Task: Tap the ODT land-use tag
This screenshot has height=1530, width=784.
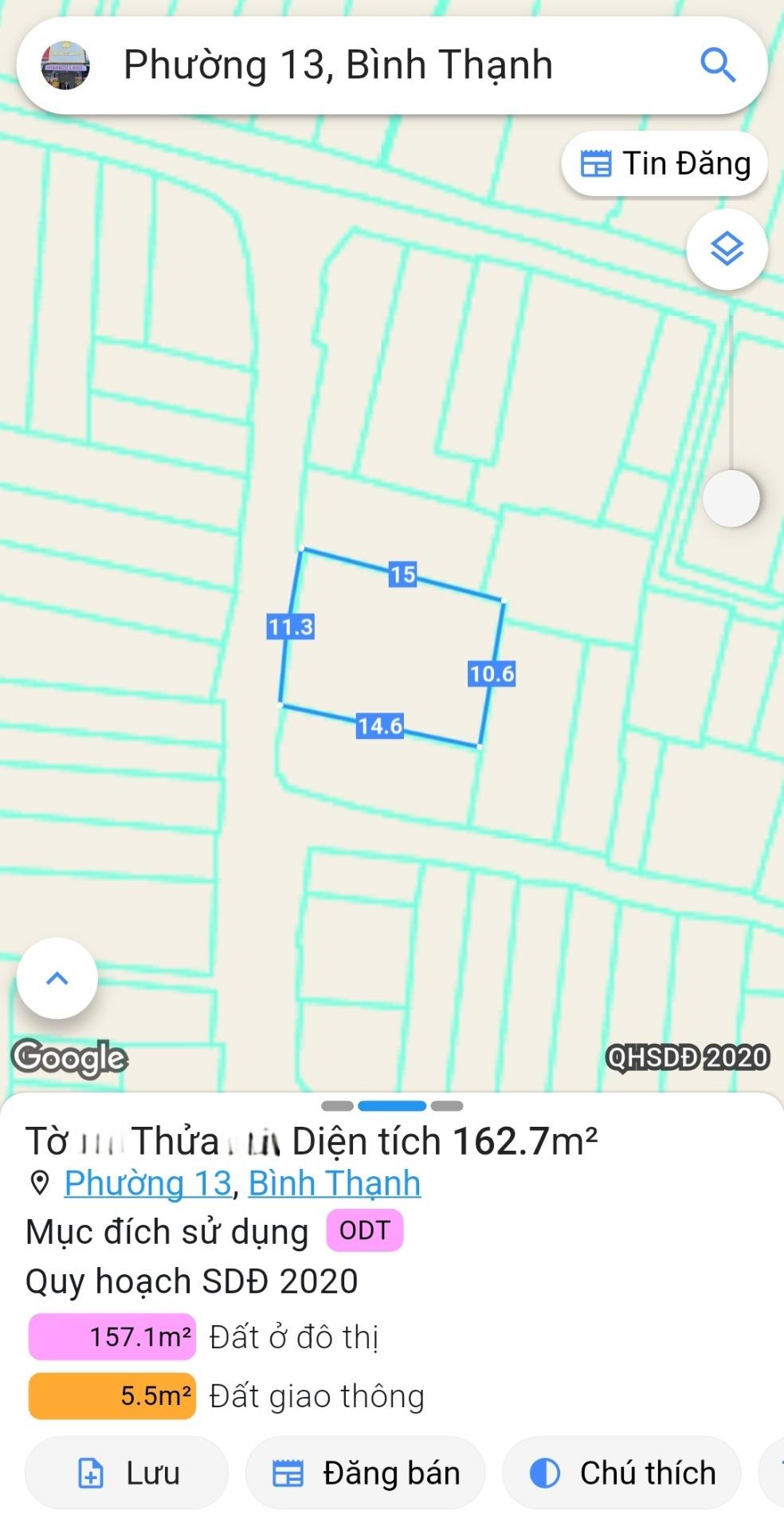Action: tap(364, 1230)
